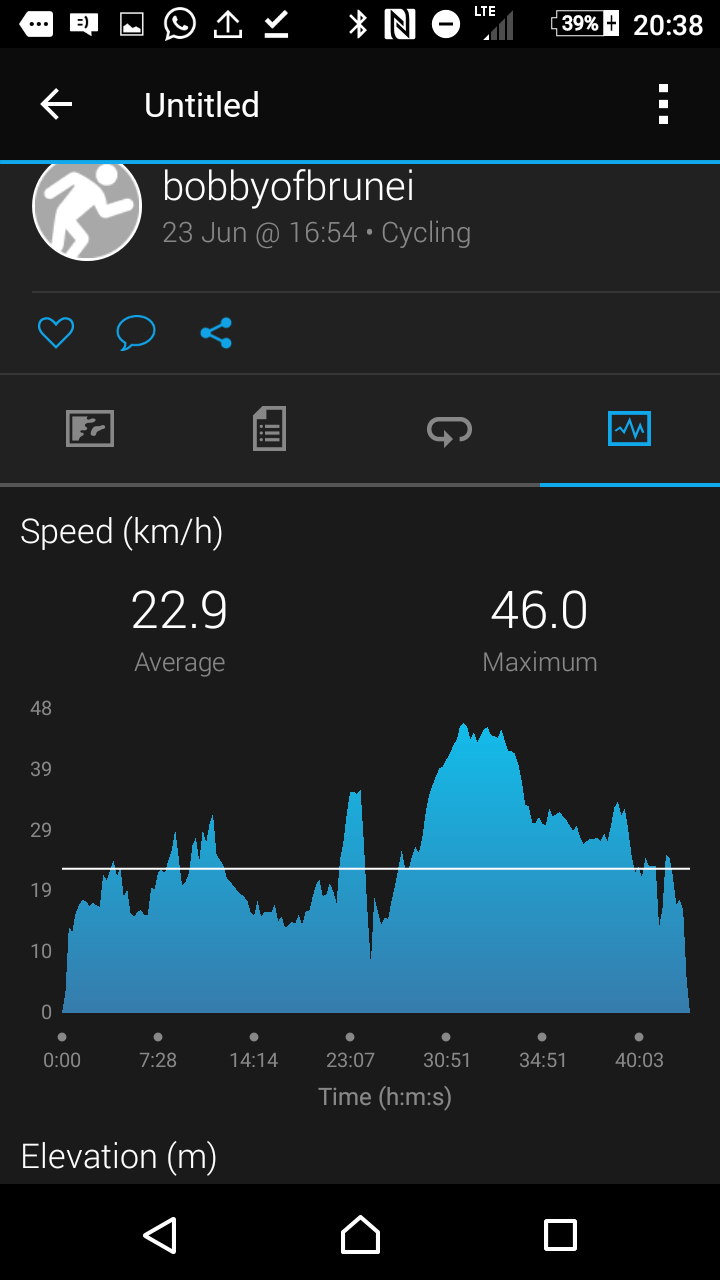Comment on the activity

pyautogui.click(x=136, y=332)
